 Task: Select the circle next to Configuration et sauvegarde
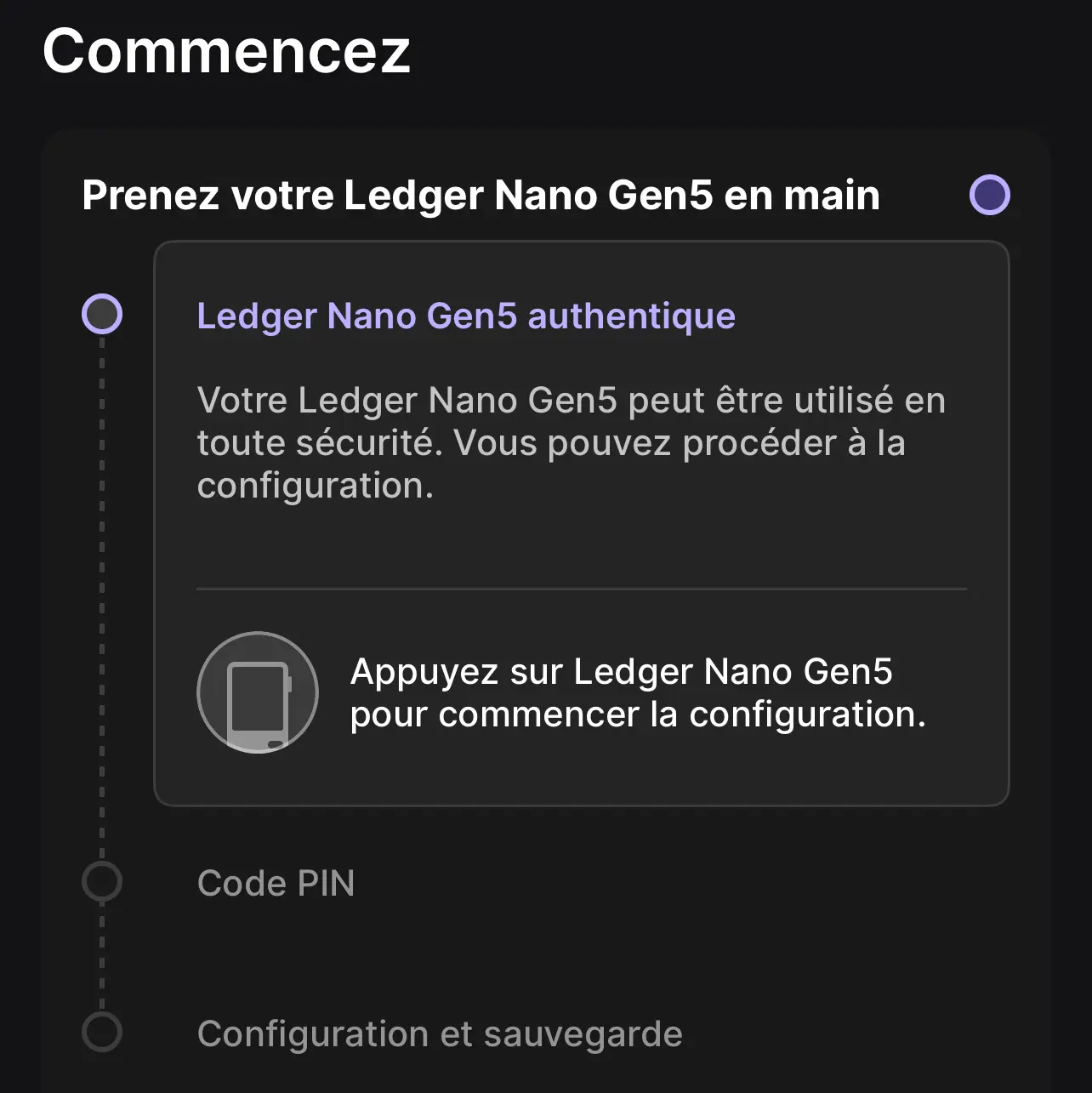[x=102, y=1032]
